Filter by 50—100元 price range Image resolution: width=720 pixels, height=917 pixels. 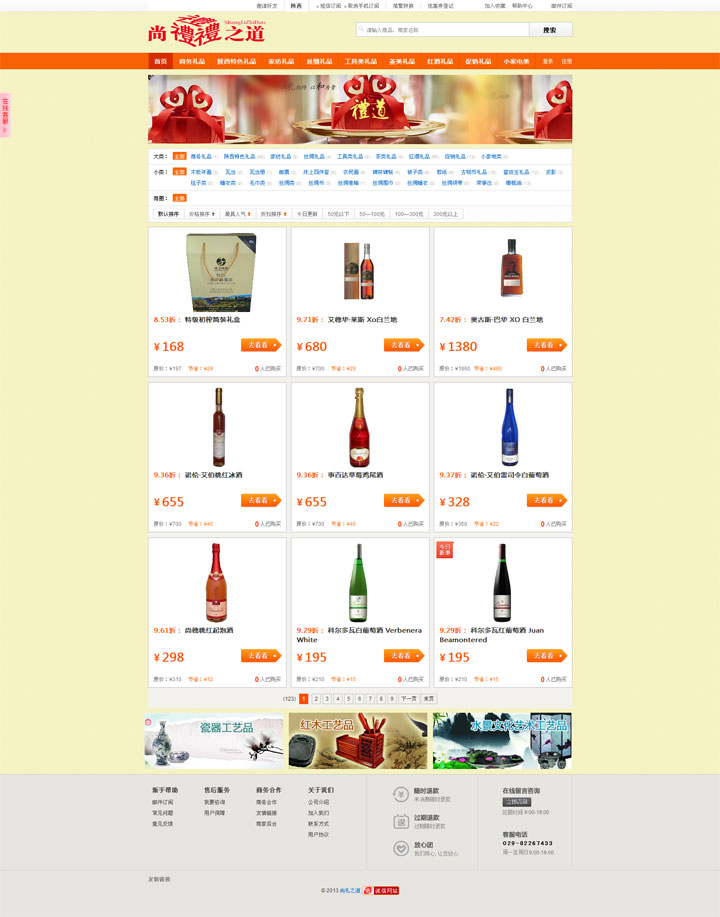(372, 214)
